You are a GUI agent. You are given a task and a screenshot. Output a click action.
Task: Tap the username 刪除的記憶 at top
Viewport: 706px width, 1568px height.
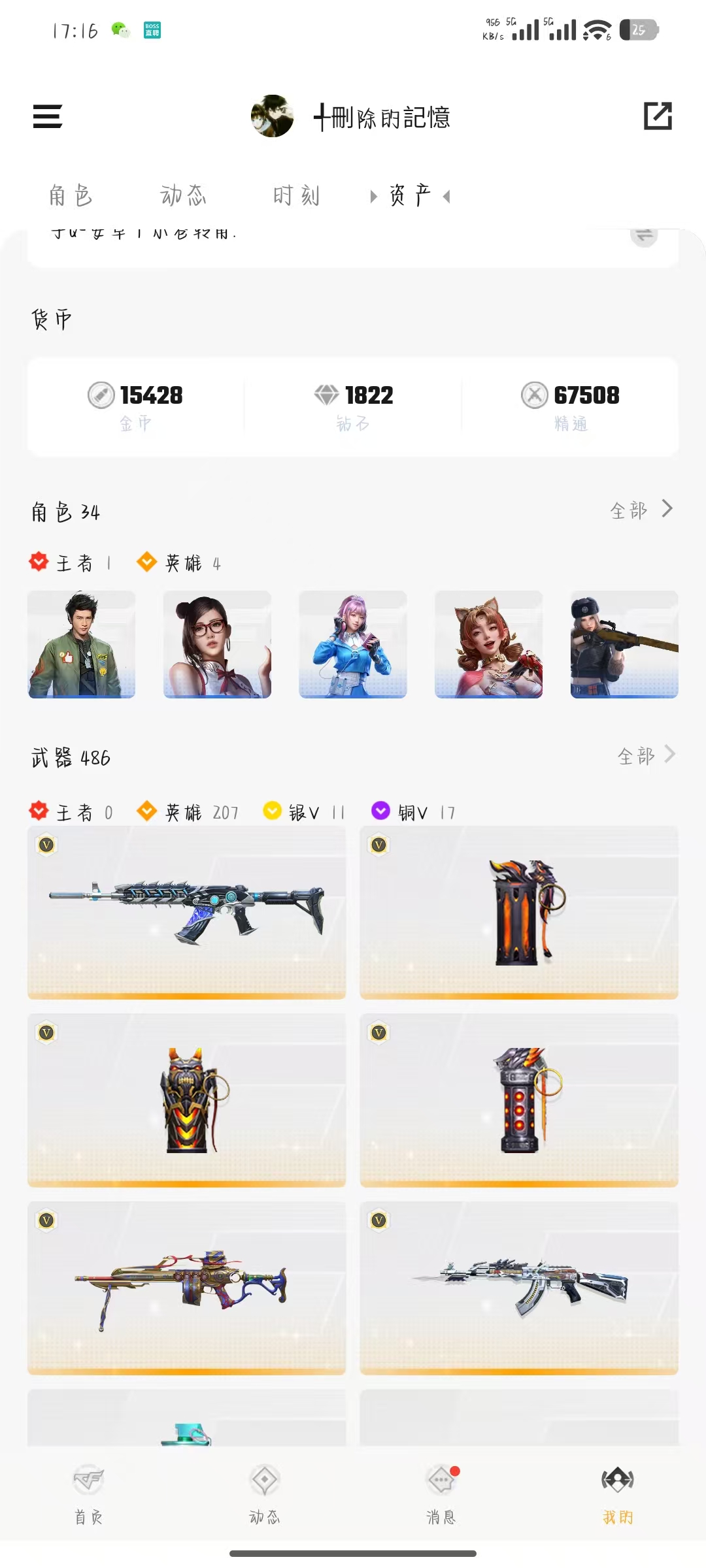382,118
